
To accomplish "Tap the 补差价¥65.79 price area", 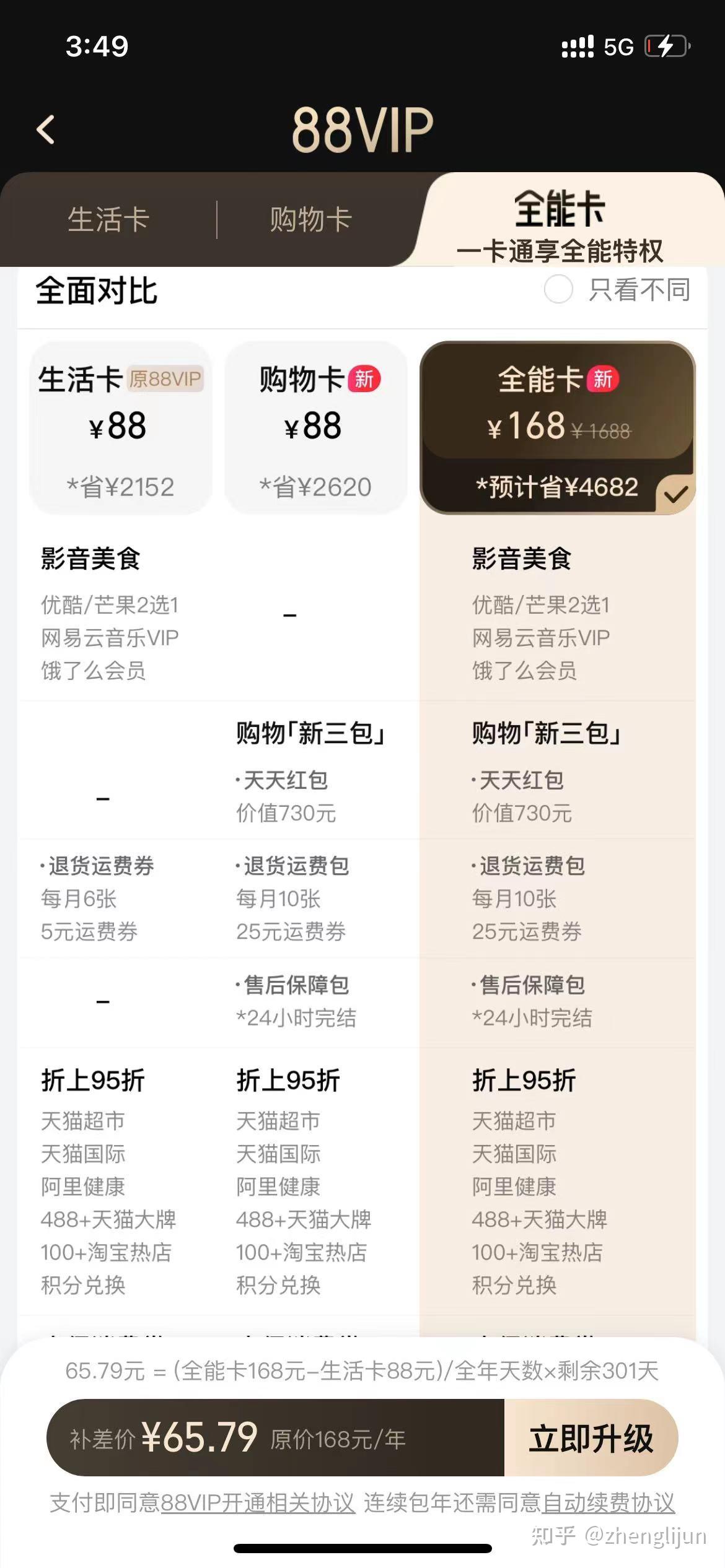I will (x=167, y=1439).
